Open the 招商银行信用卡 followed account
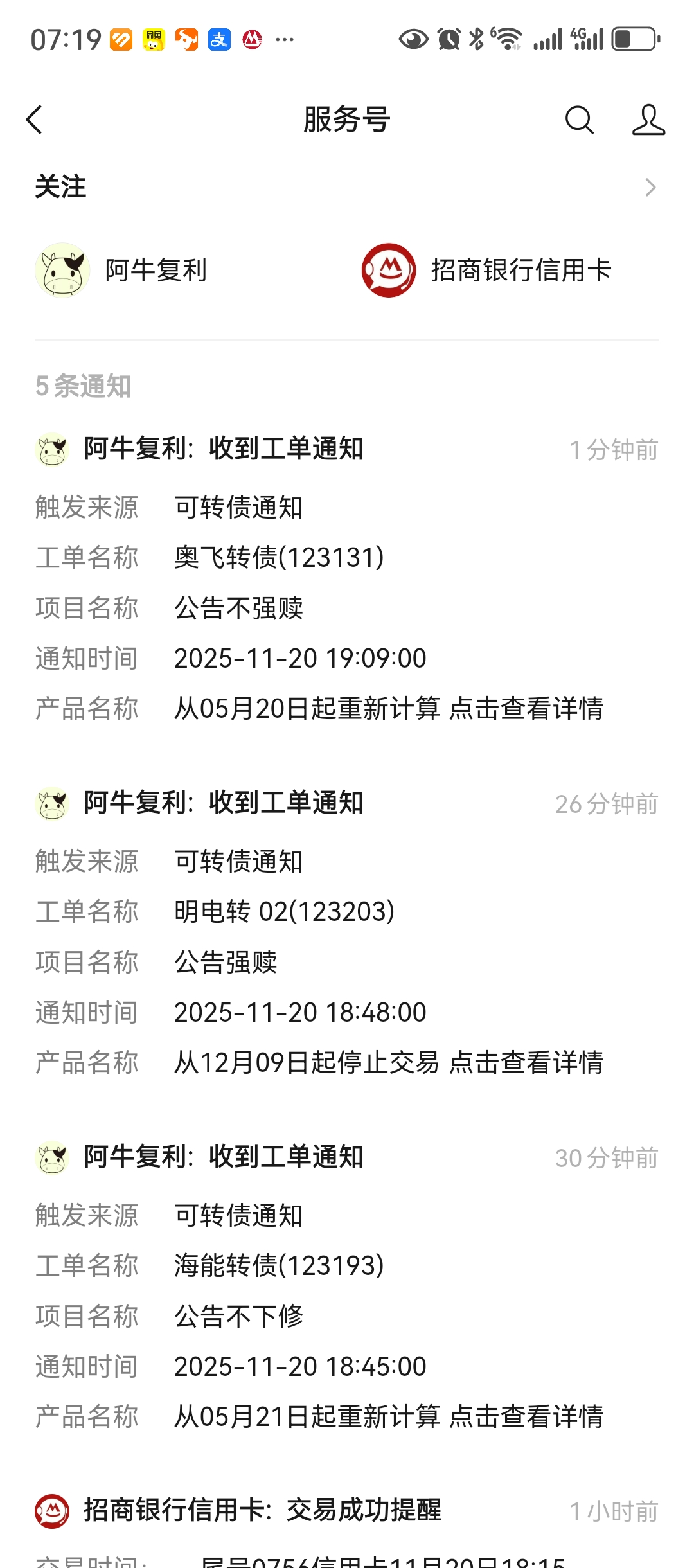This screenshot has height=1568, width=694. coord(486,271)
